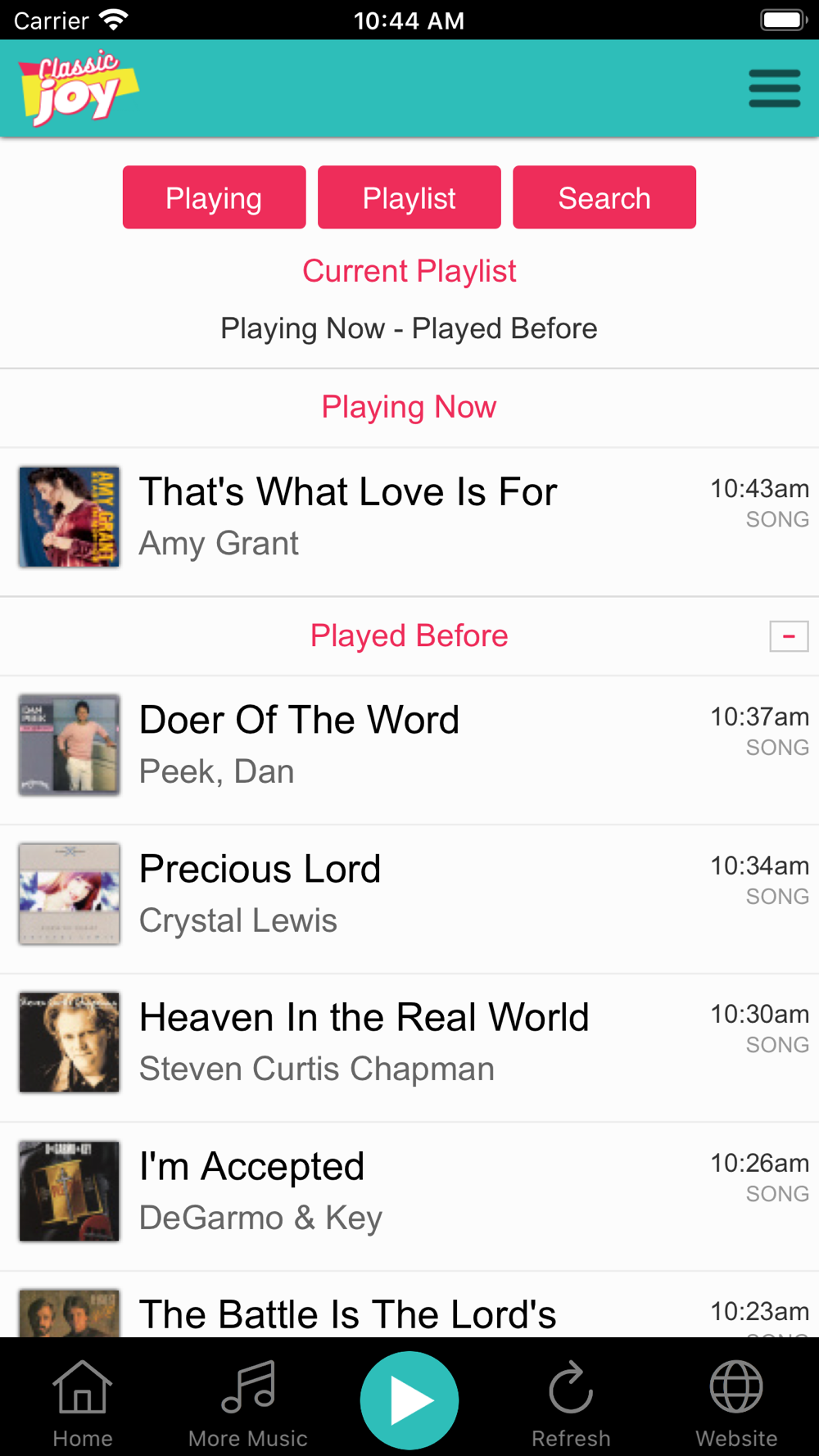Open the More Music tab
This screenshot has height=1456, width=819.
248,1402
